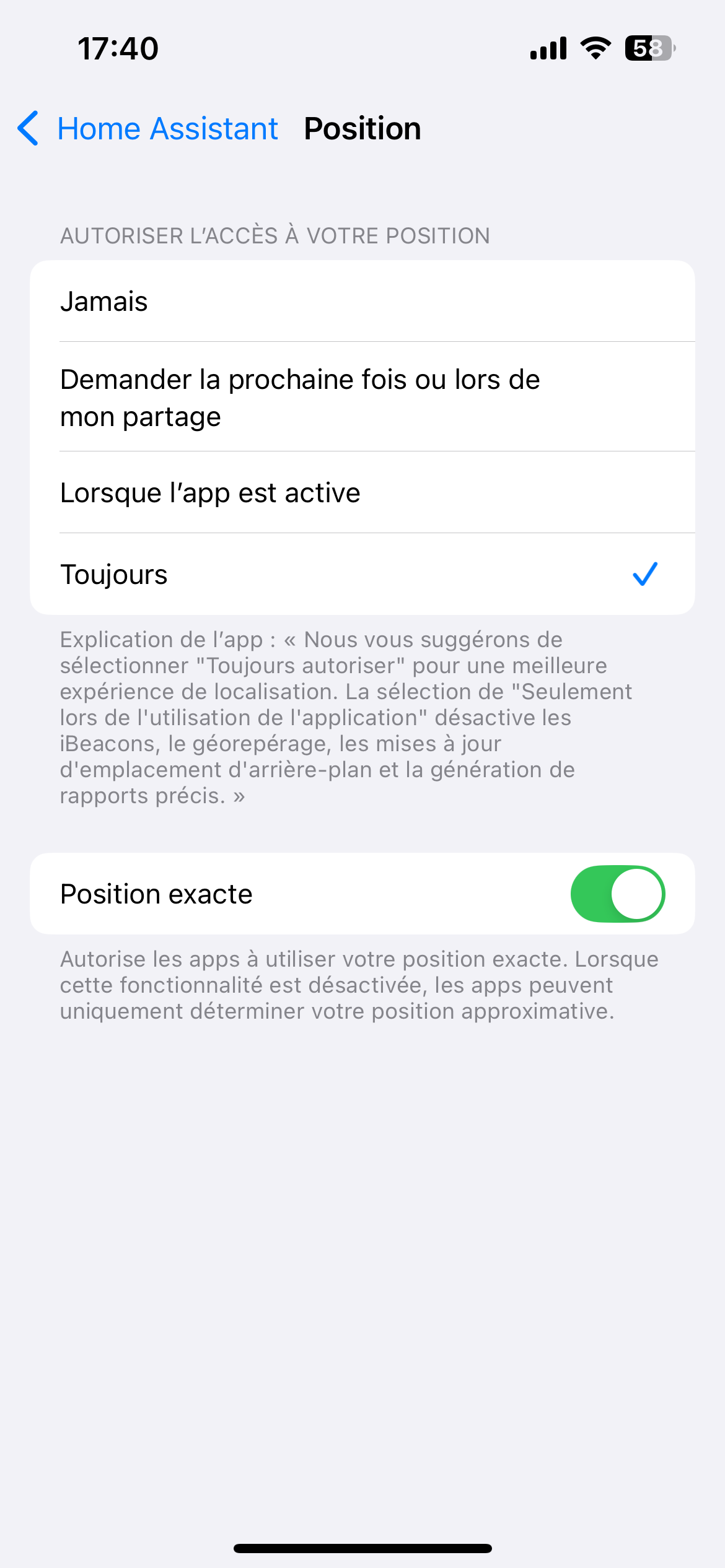Select the Jamais location option
725x1568 pixels.
[362, 302]
